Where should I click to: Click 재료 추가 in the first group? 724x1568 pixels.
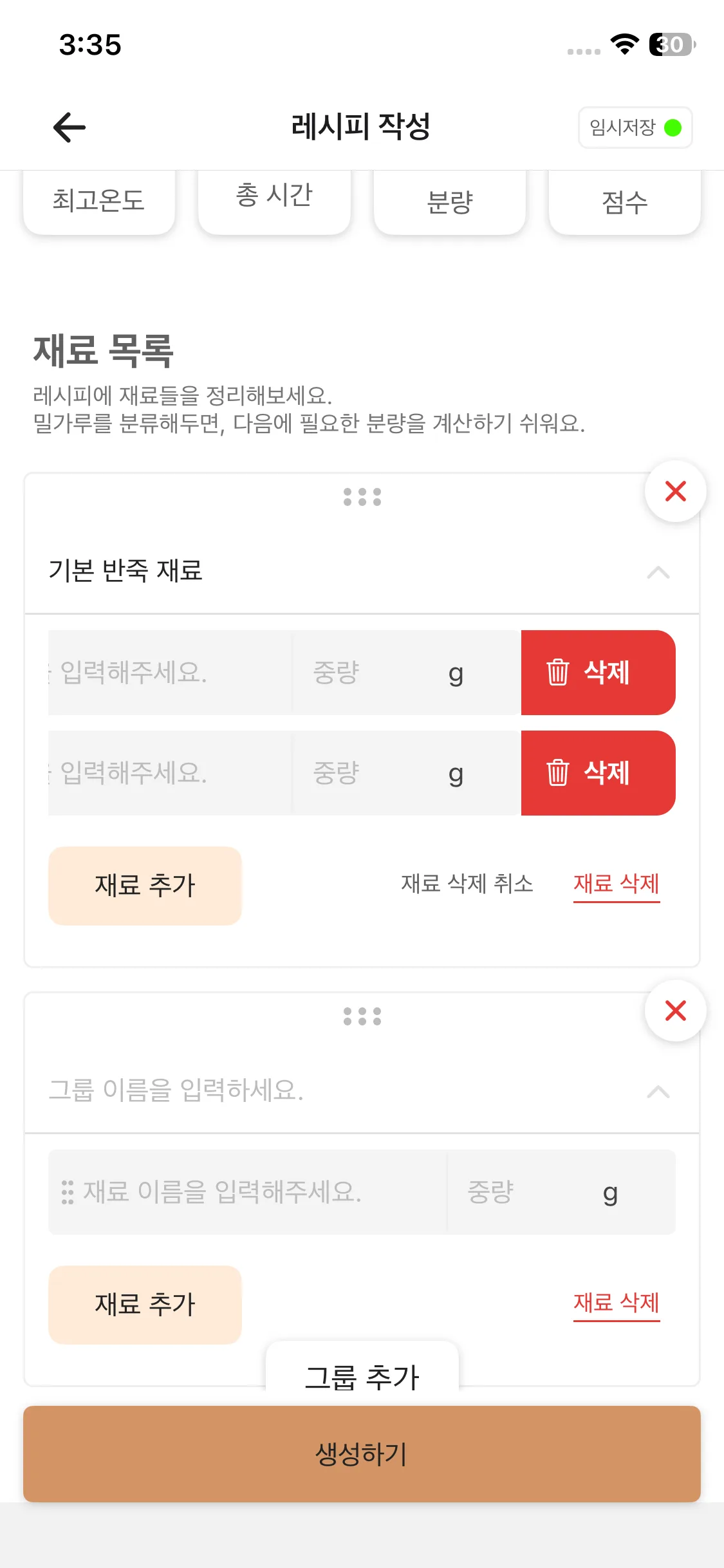point(145,886)
